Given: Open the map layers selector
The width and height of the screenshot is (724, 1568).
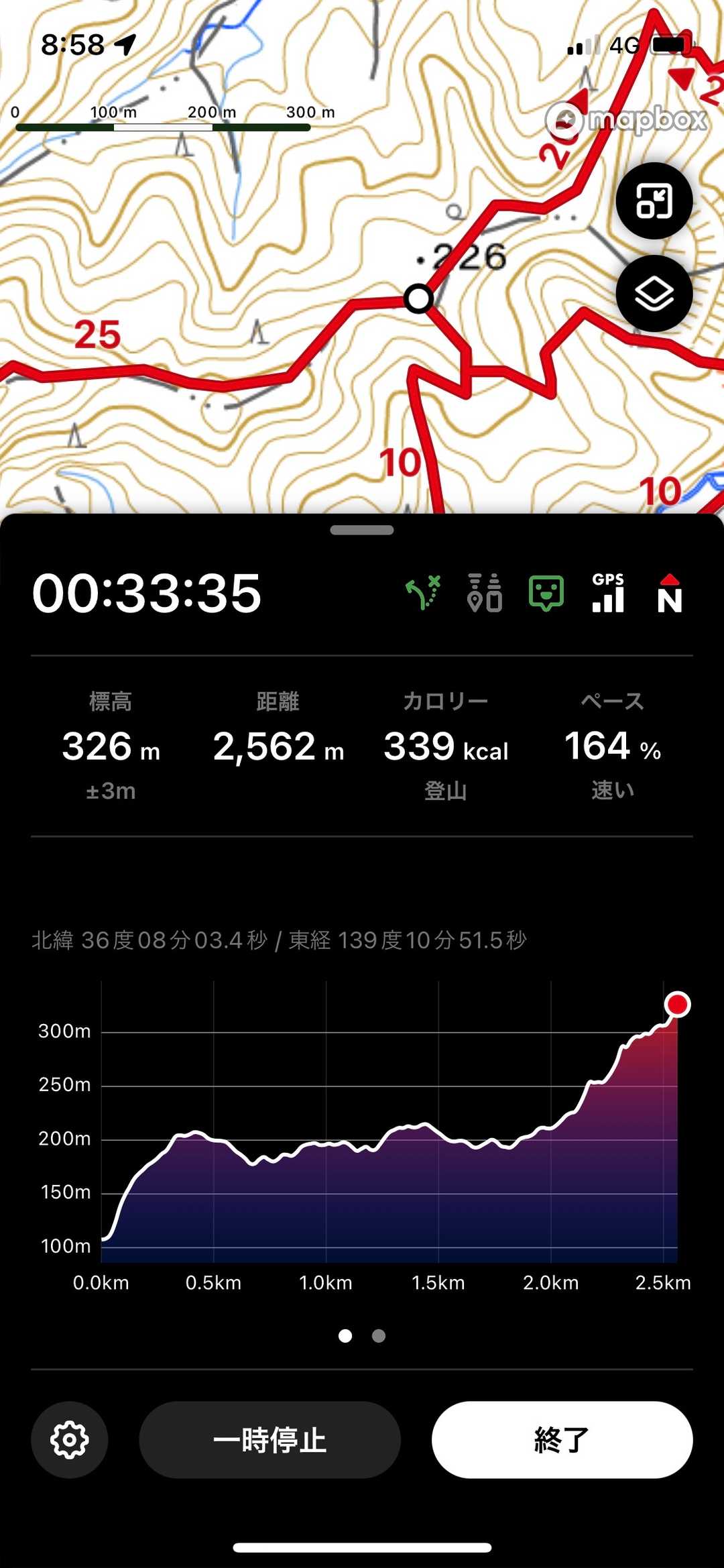Looking at the screenshot, I should [x=654, y=294].
